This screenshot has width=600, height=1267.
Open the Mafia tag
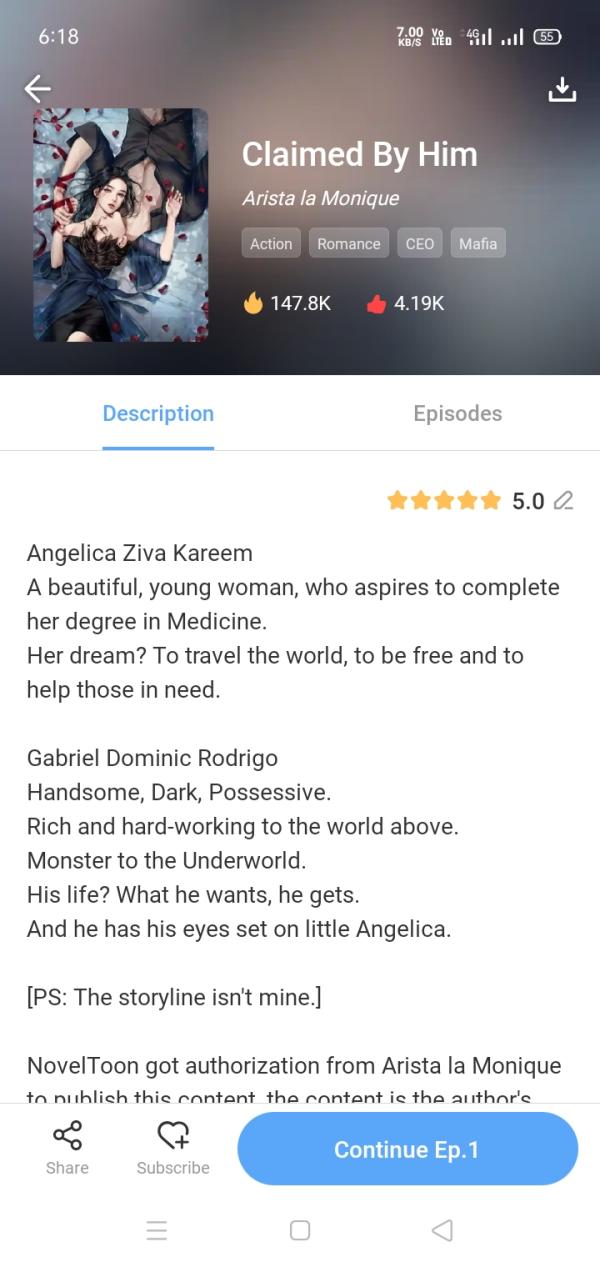click(478, 243)
